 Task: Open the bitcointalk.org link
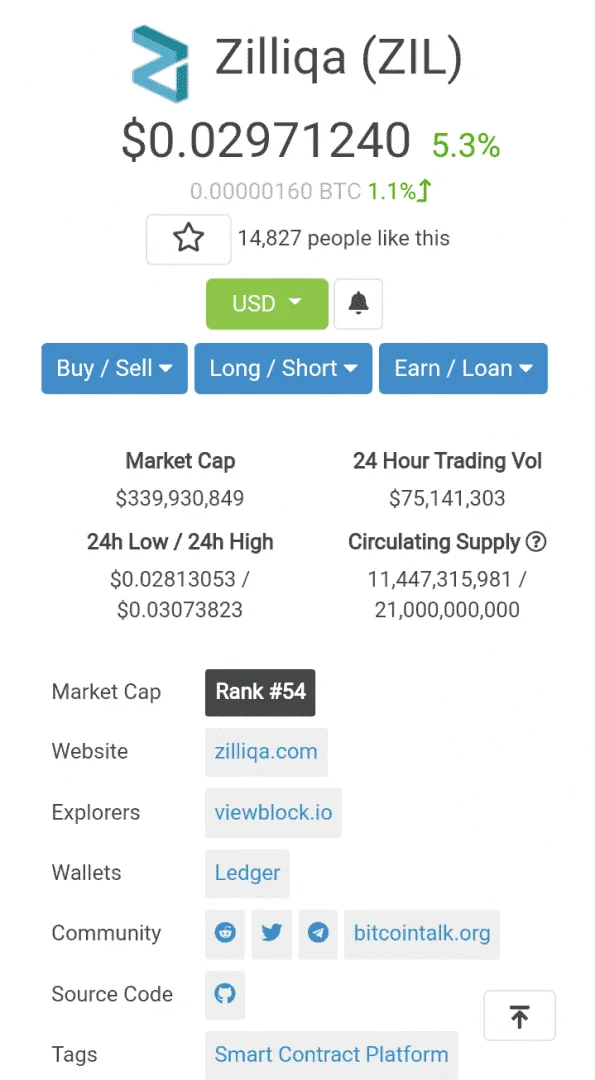click(x=422, y=934)
